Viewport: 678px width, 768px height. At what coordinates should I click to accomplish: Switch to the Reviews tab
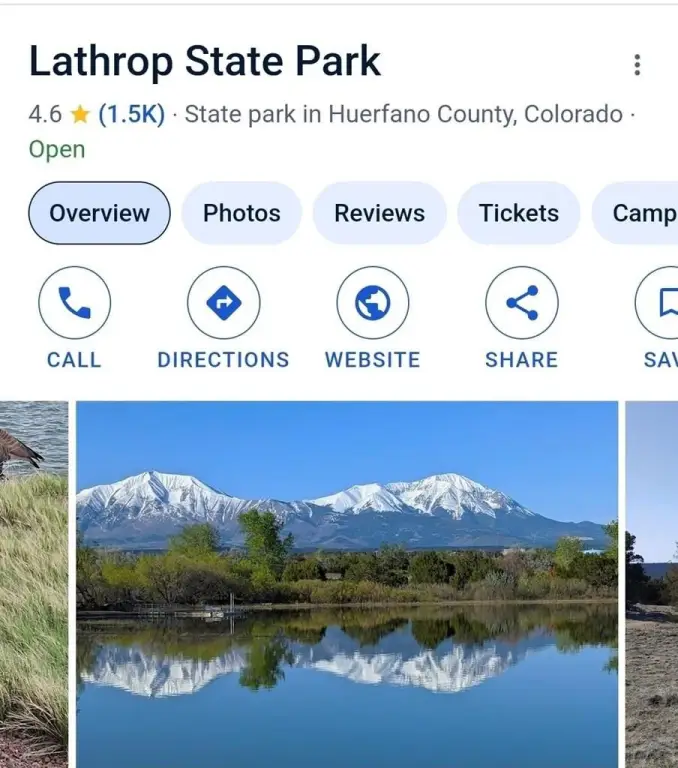click(x=379, y=213)
